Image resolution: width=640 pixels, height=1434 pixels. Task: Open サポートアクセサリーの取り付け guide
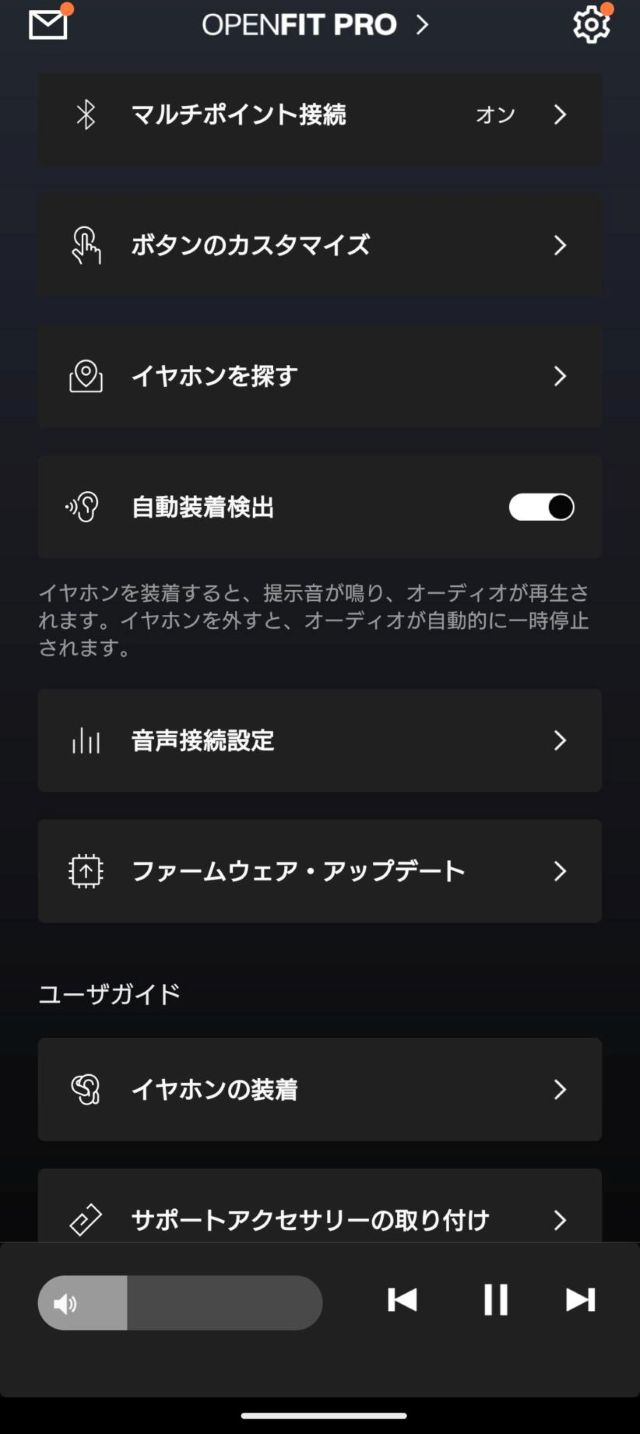(x=320, y=1218)
